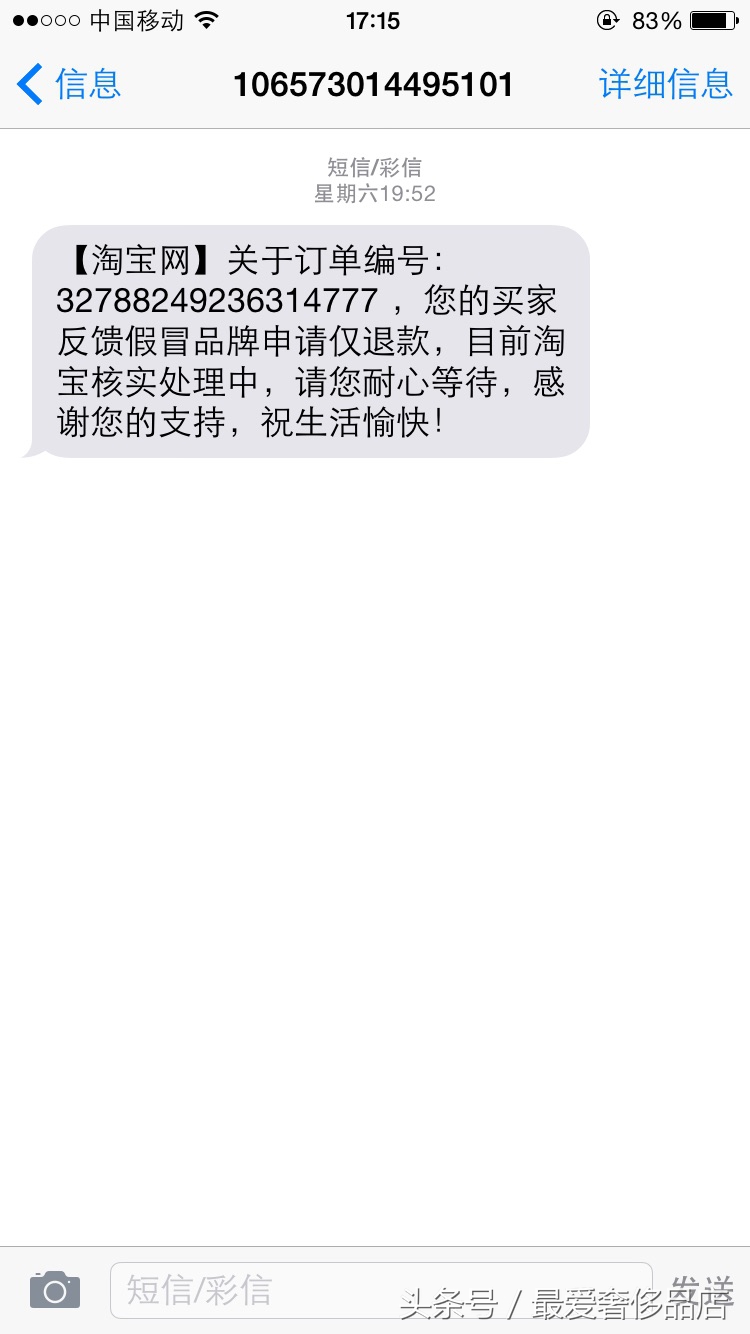This screenshot has height=1334, width=750.
Task: Select the number 106573014495101 title
Action: (374, 84)
